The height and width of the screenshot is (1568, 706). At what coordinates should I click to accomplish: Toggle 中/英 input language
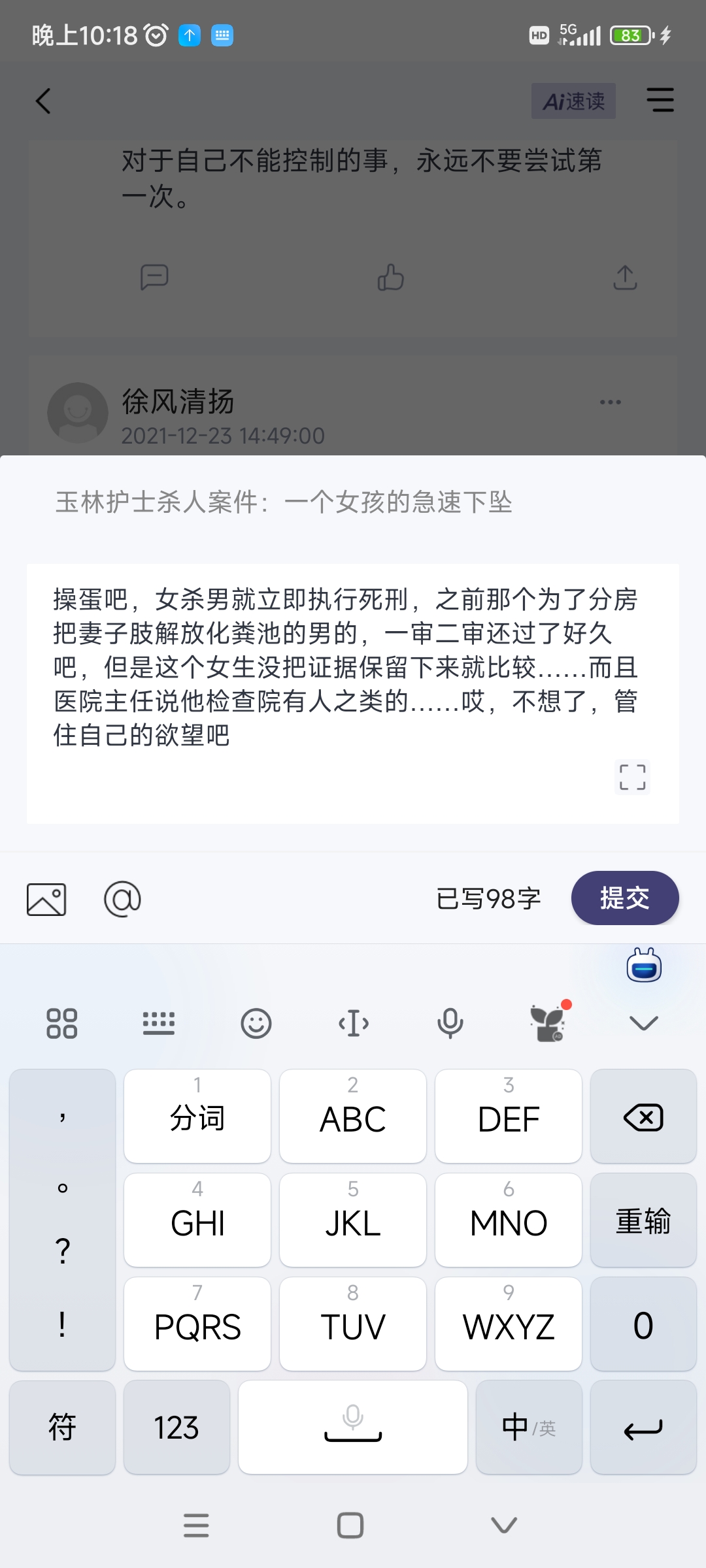529,1428
